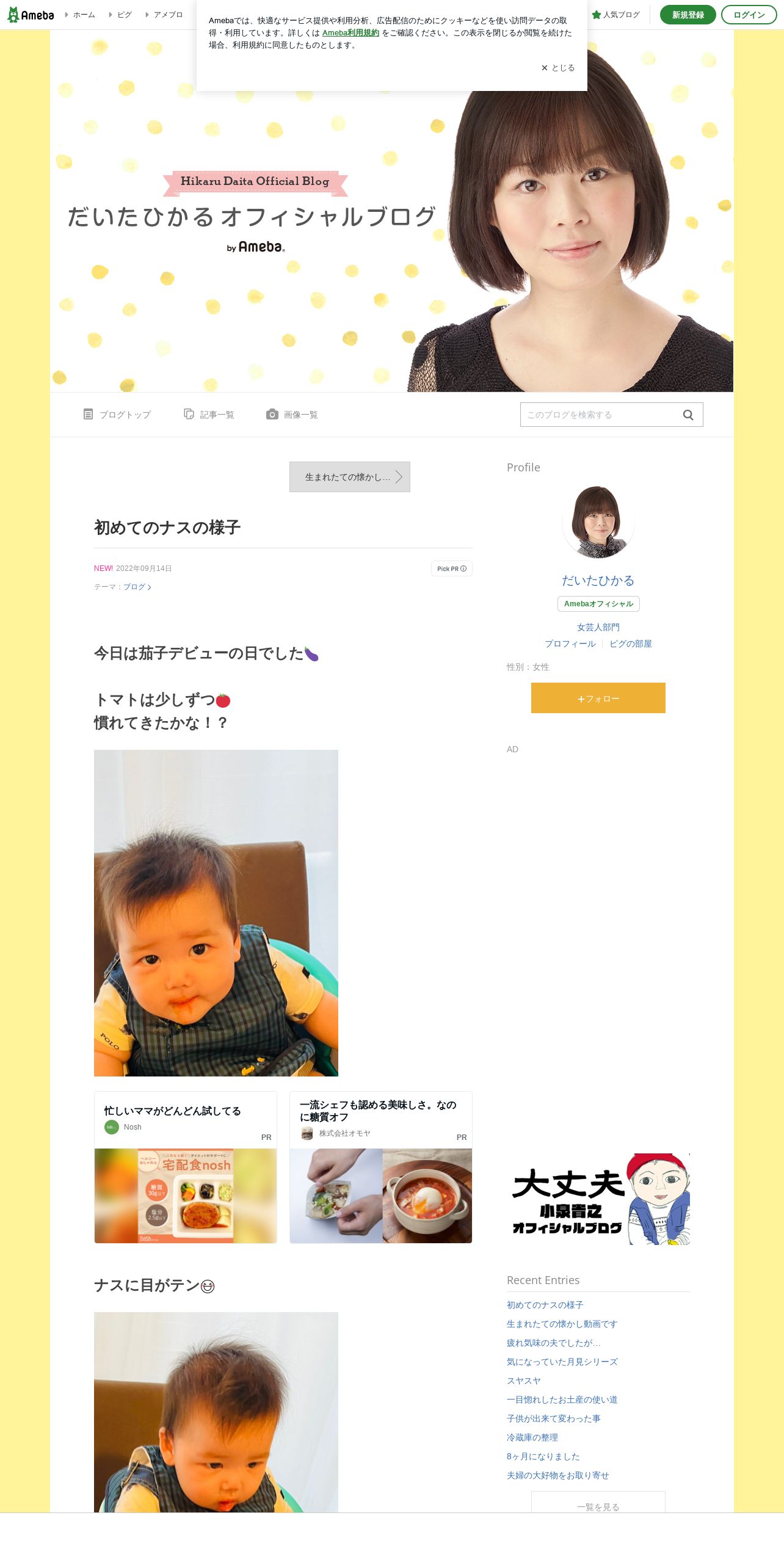This screenshot has width=784, height=1568.
Task: Open the 株式会社オモヤ PR card
Action: (381, 1167)
